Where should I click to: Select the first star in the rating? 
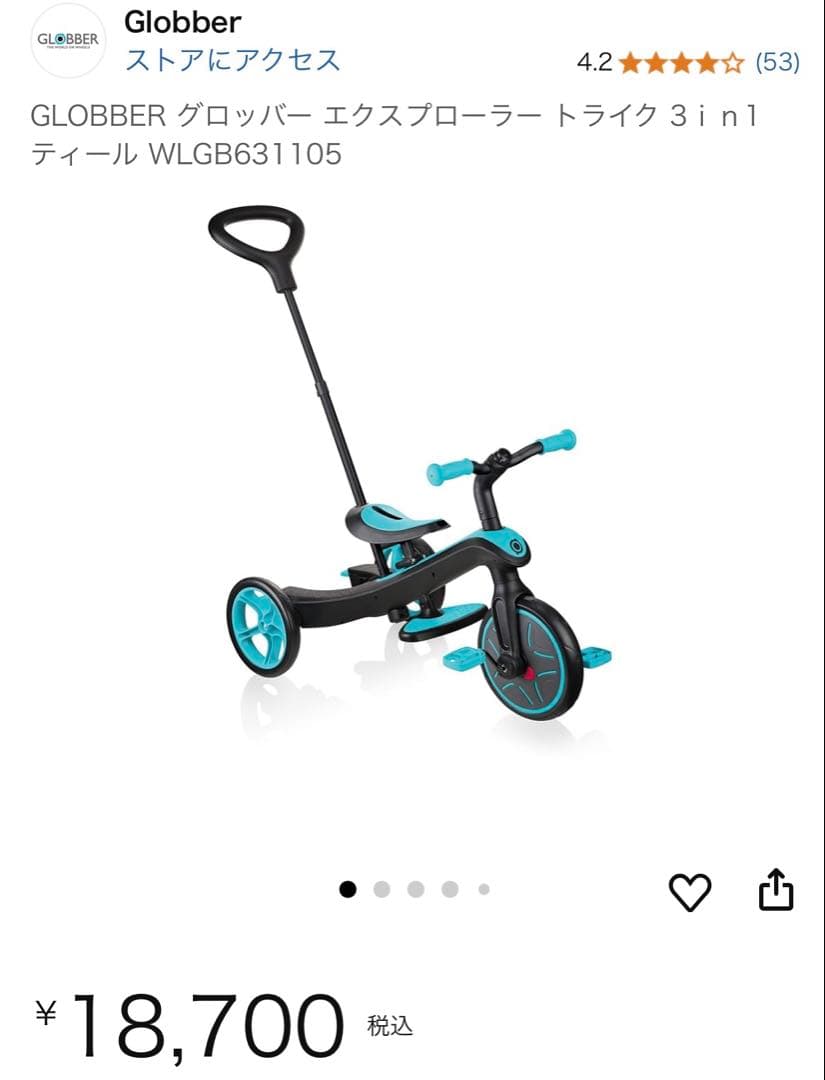pyautogui.click(x=631, y=62)
